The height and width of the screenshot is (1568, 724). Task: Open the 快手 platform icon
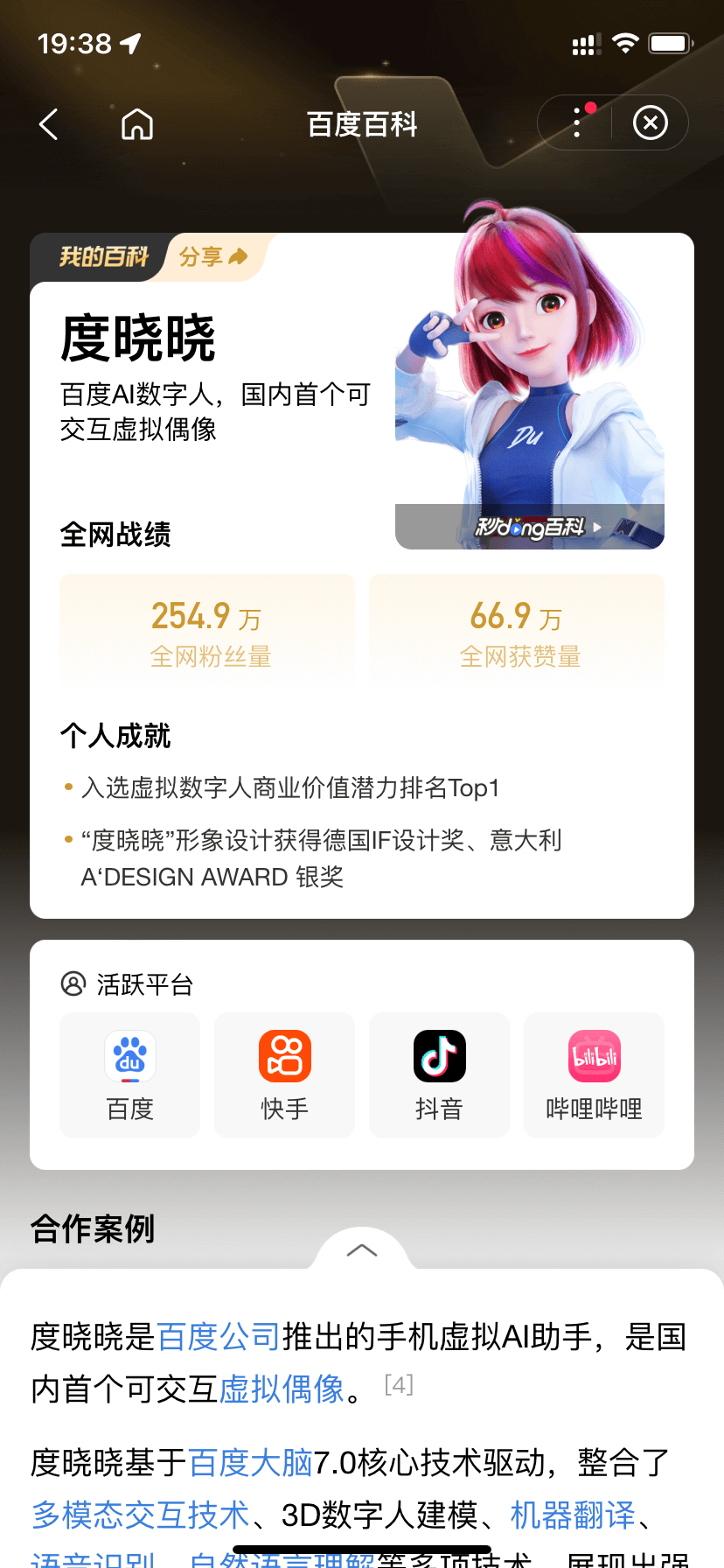[x=284, y=1074]
